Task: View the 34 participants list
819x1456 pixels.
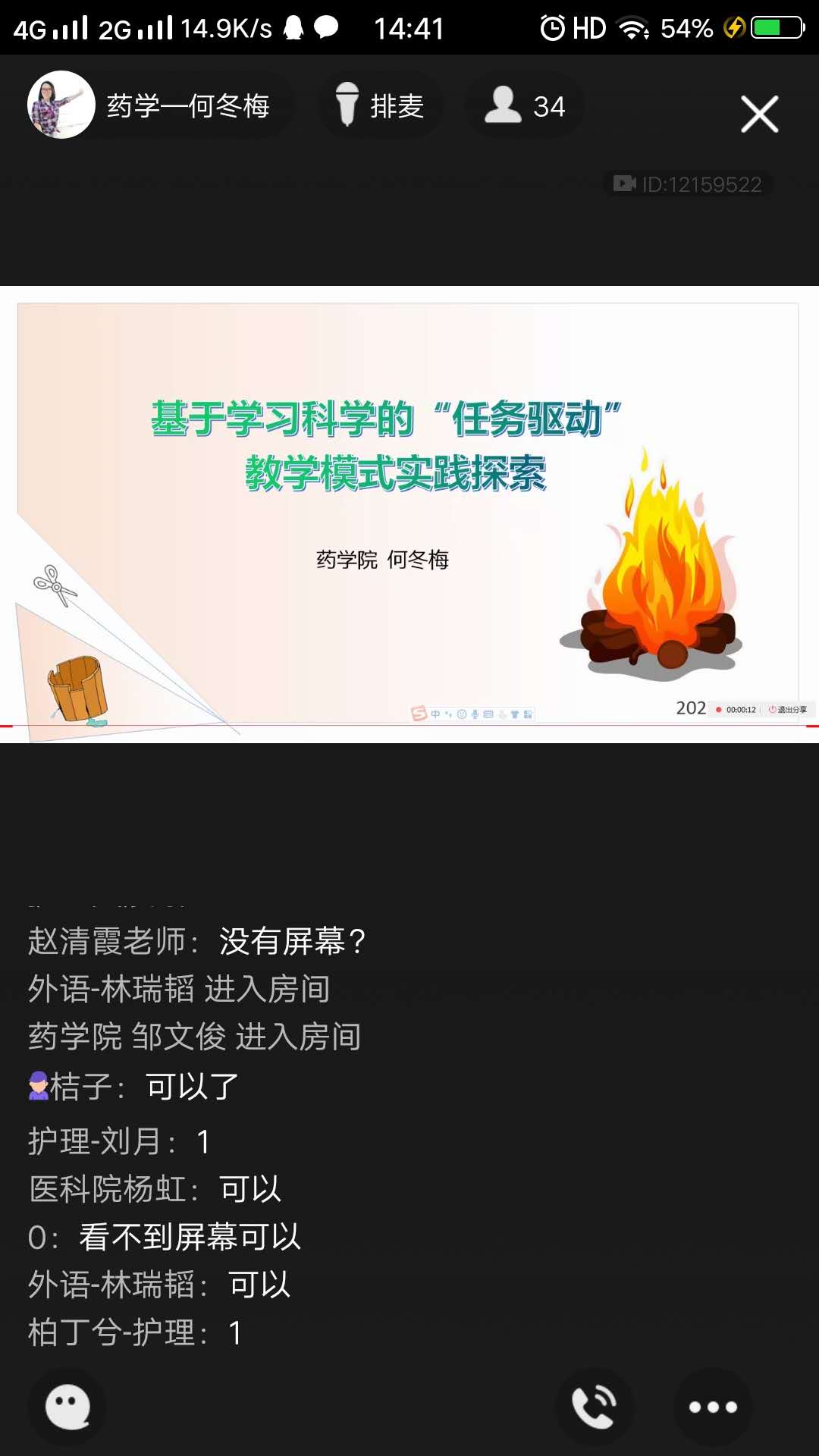Action: [525, 105]
